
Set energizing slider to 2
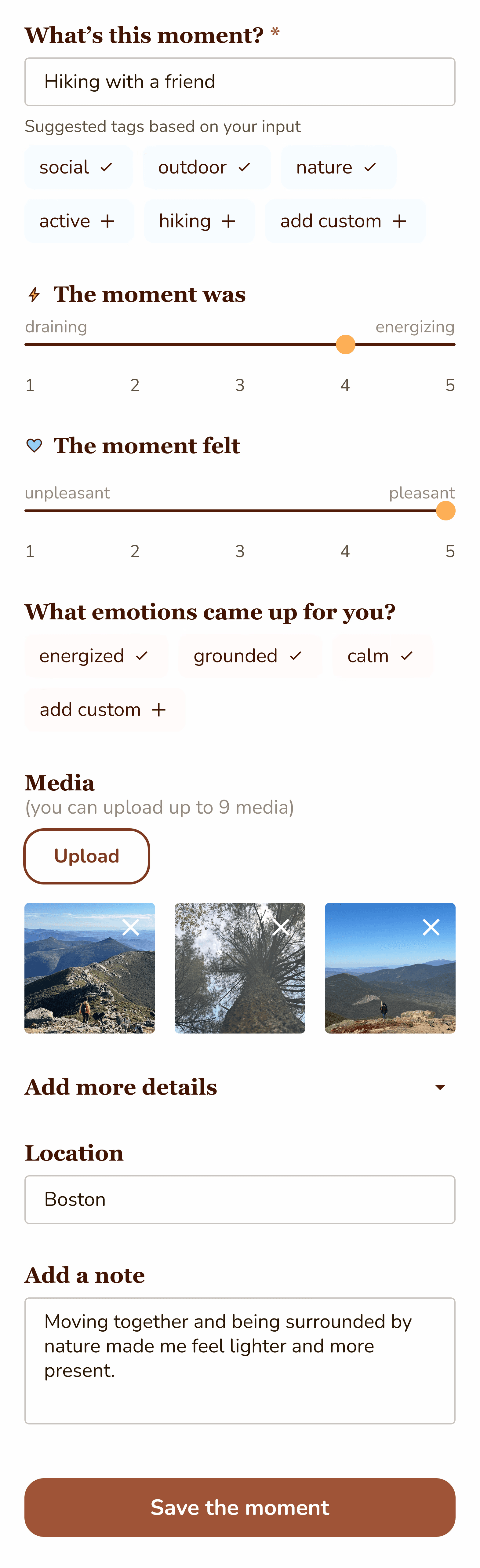tap(135, 345)
